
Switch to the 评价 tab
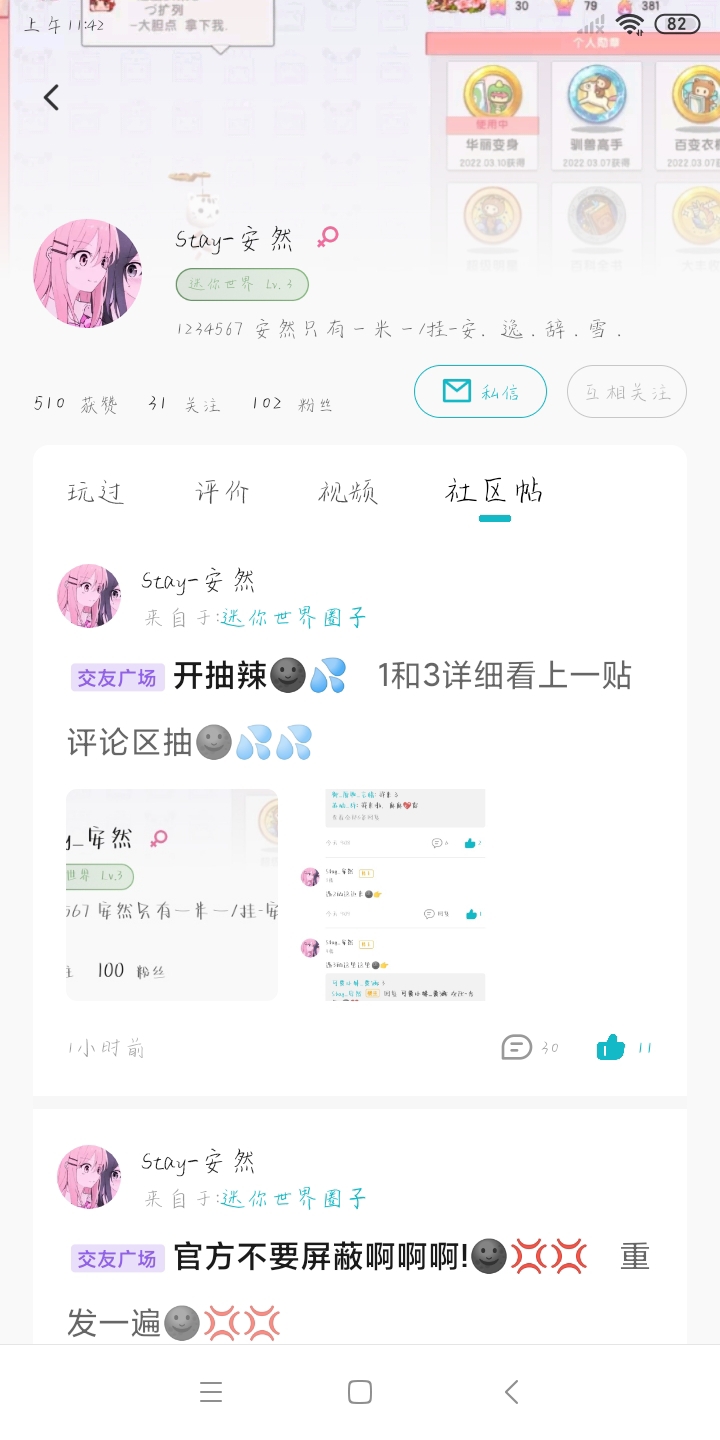(x=222, y=491)
